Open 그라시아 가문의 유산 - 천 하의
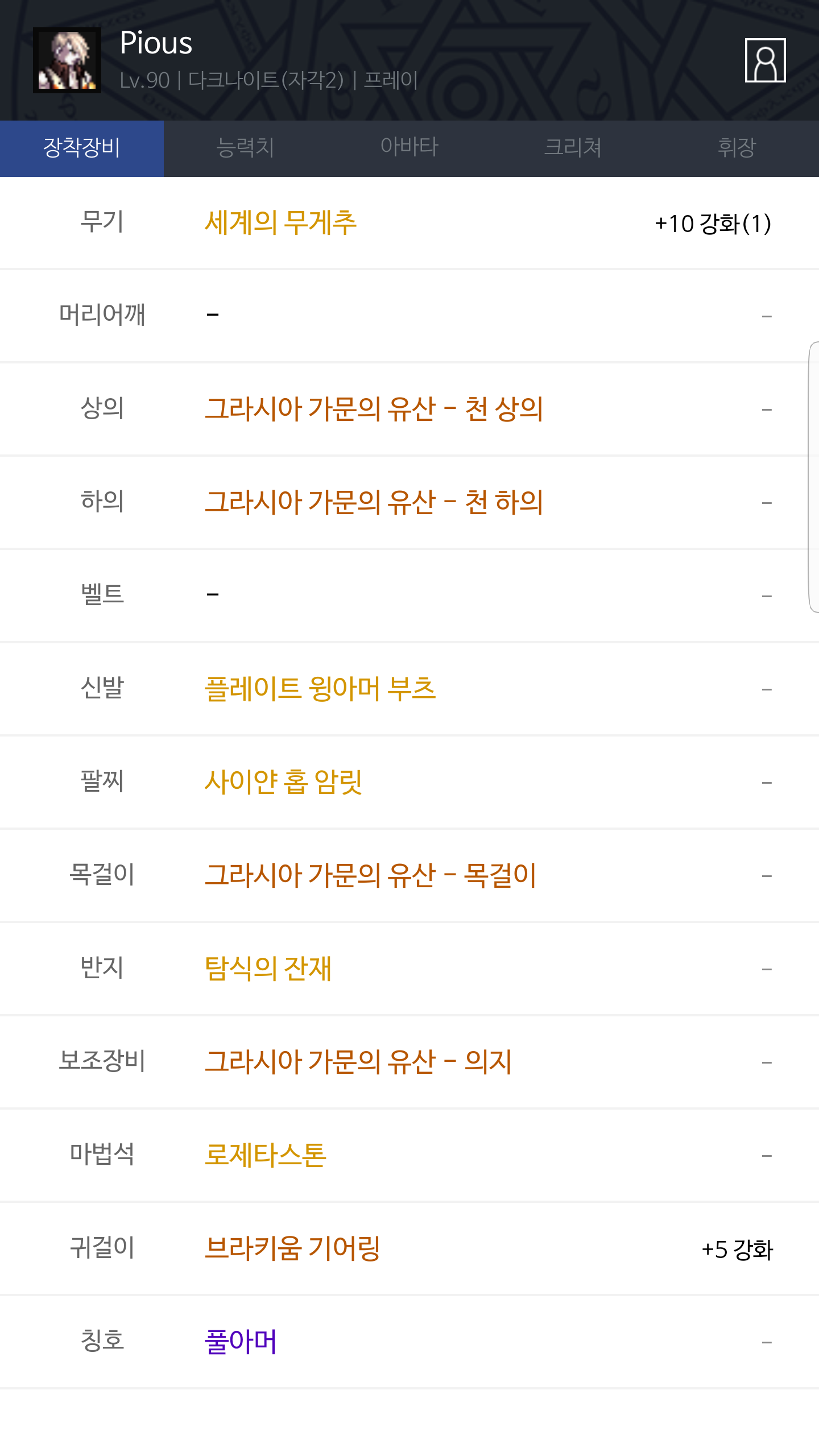 374,502
